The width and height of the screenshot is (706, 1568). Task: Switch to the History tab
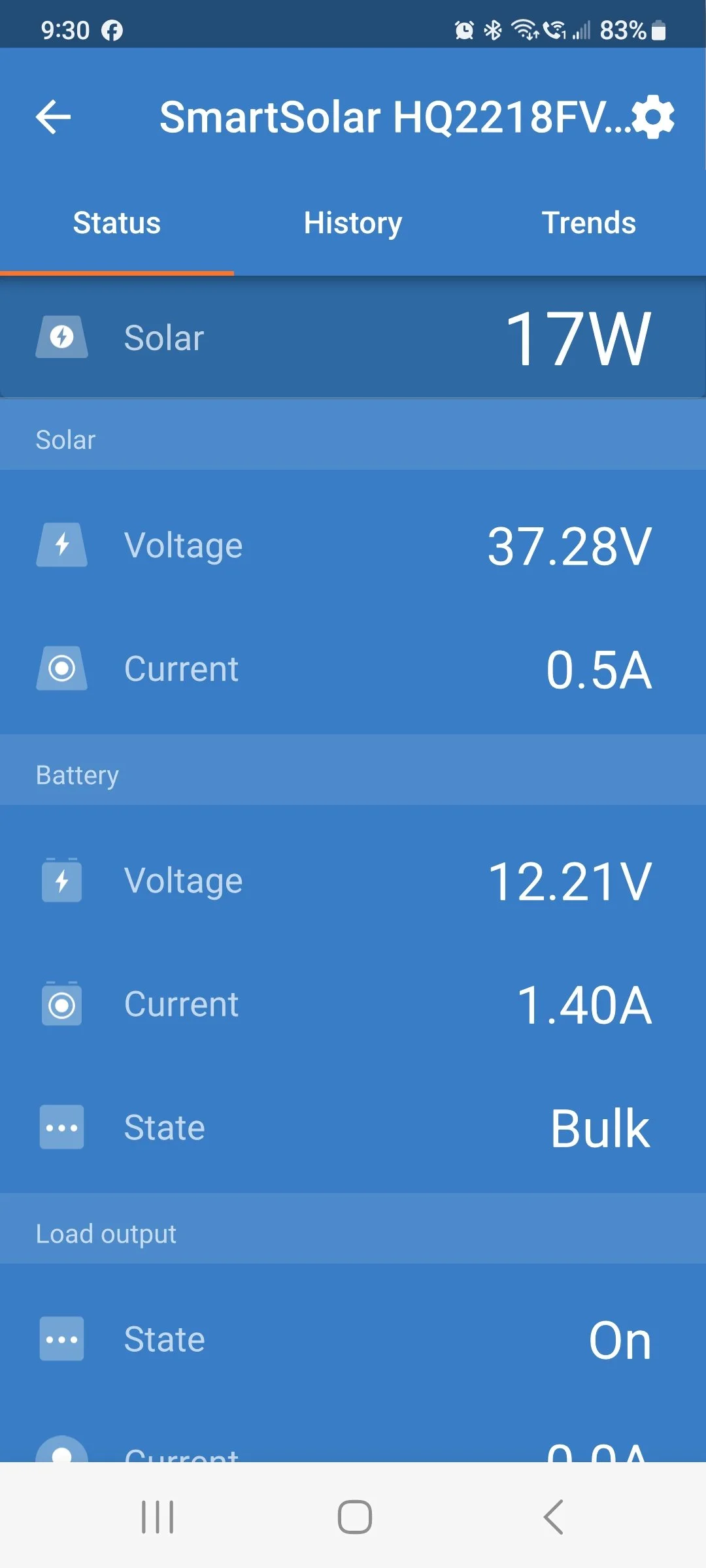(353, 223)
